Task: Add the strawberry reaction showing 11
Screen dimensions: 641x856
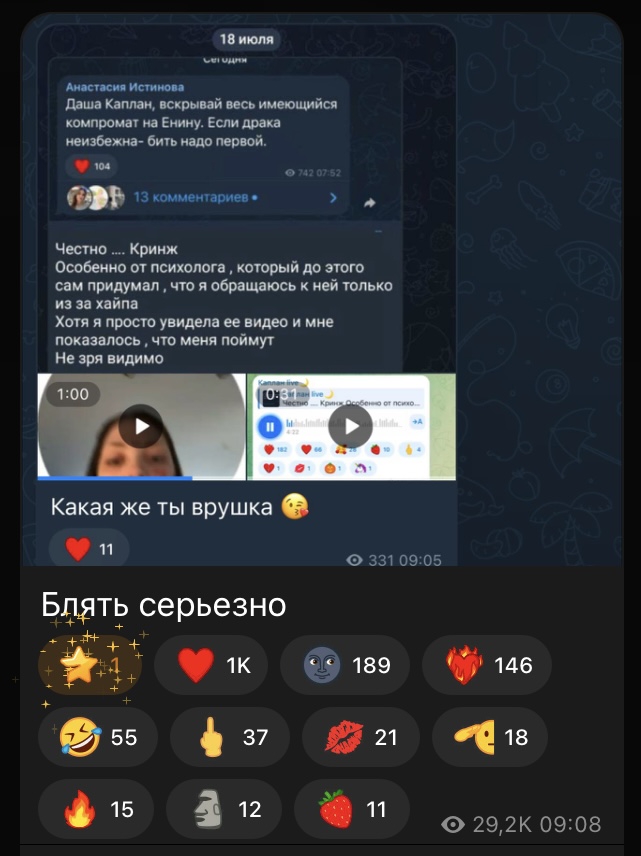Action: coord(352,809)
